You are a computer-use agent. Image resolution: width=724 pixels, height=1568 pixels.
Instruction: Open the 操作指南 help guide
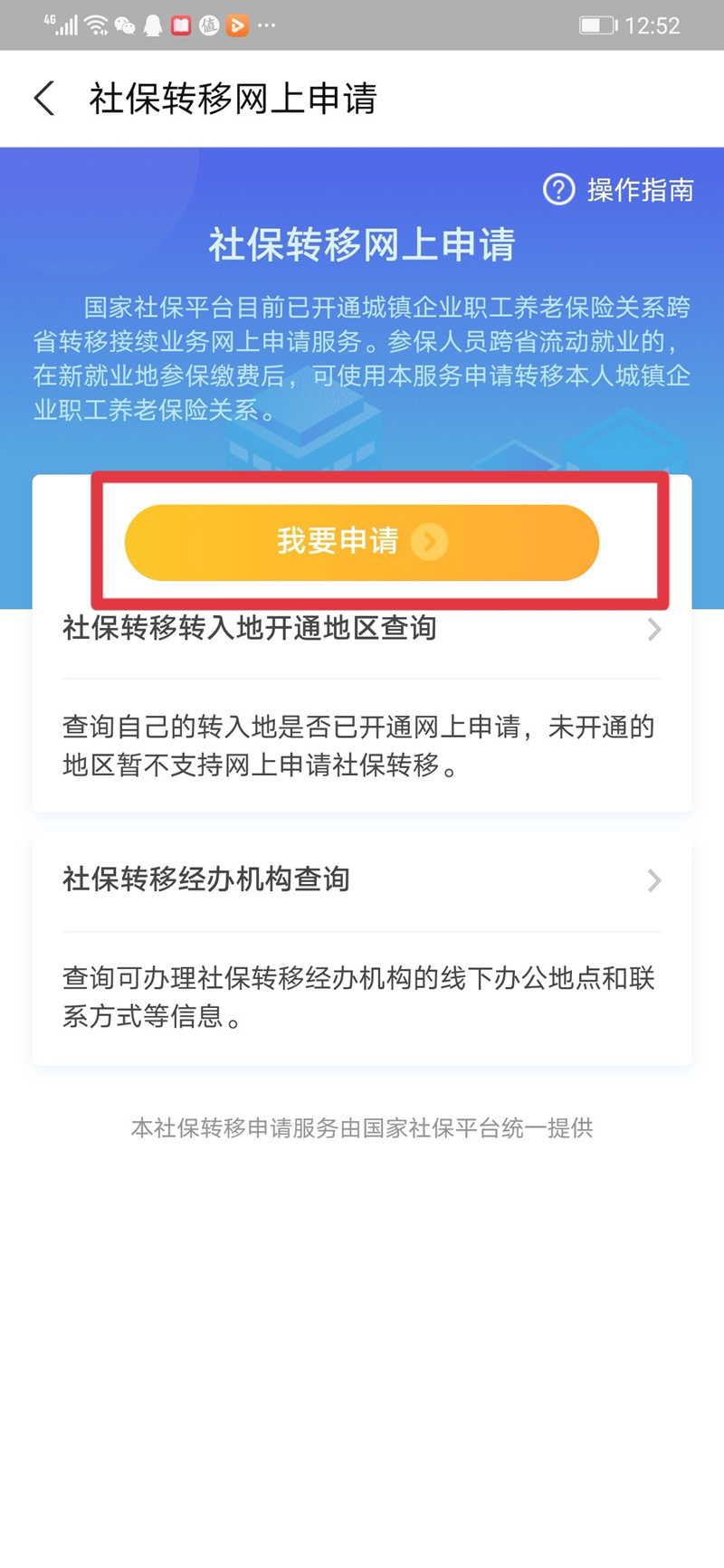pos(619,190)
